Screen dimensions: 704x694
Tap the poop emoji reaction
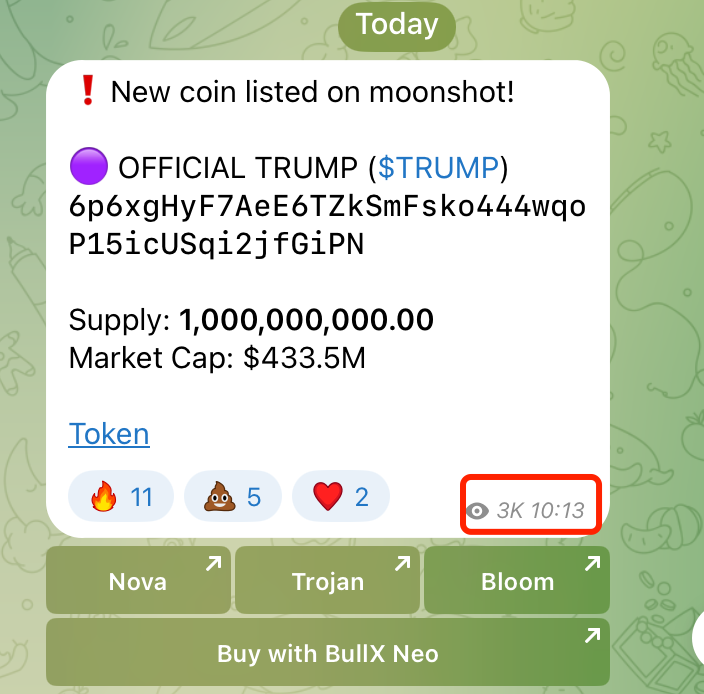click(232, 496)
